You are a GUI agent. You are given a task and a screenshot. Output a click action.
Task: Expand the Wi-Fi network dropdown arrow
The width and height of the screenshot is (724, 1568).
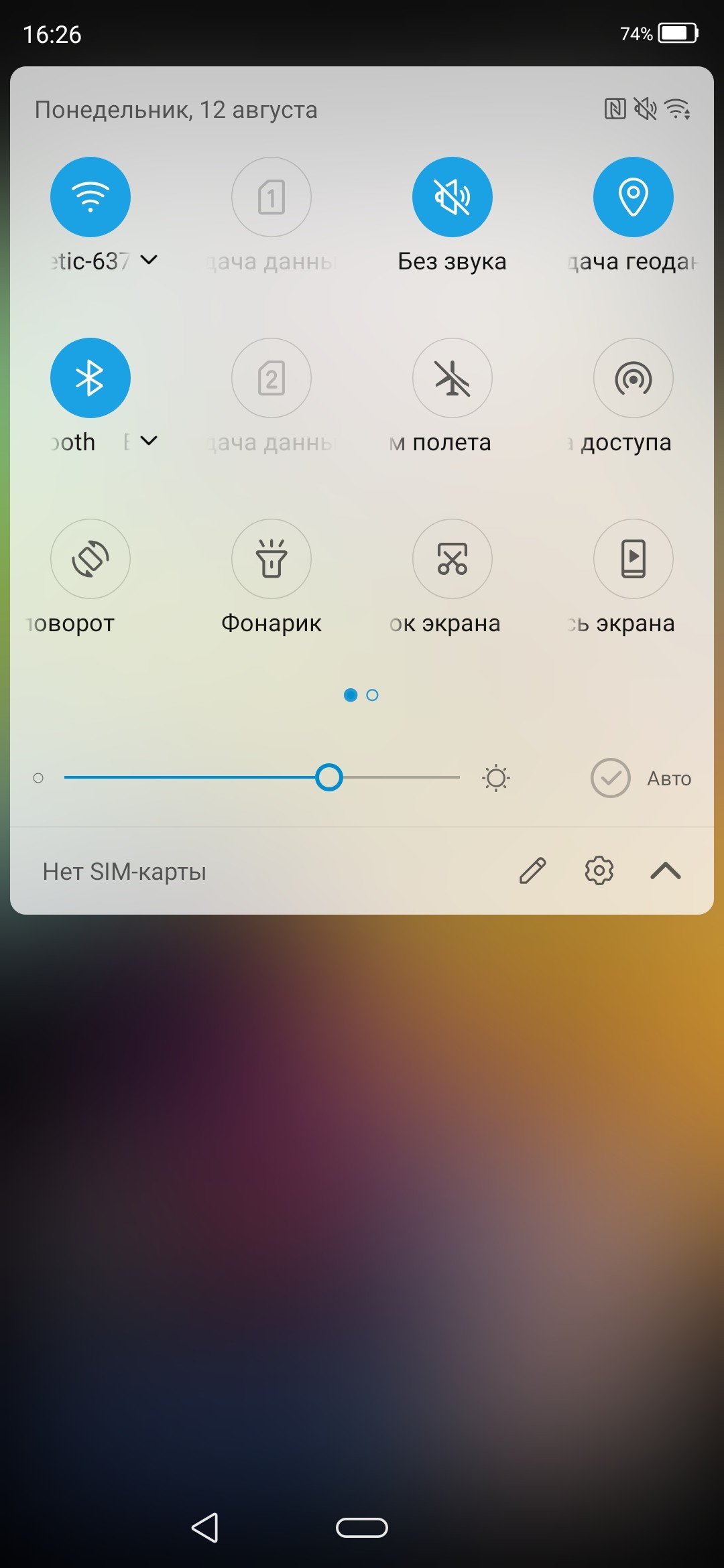(149, 260)
